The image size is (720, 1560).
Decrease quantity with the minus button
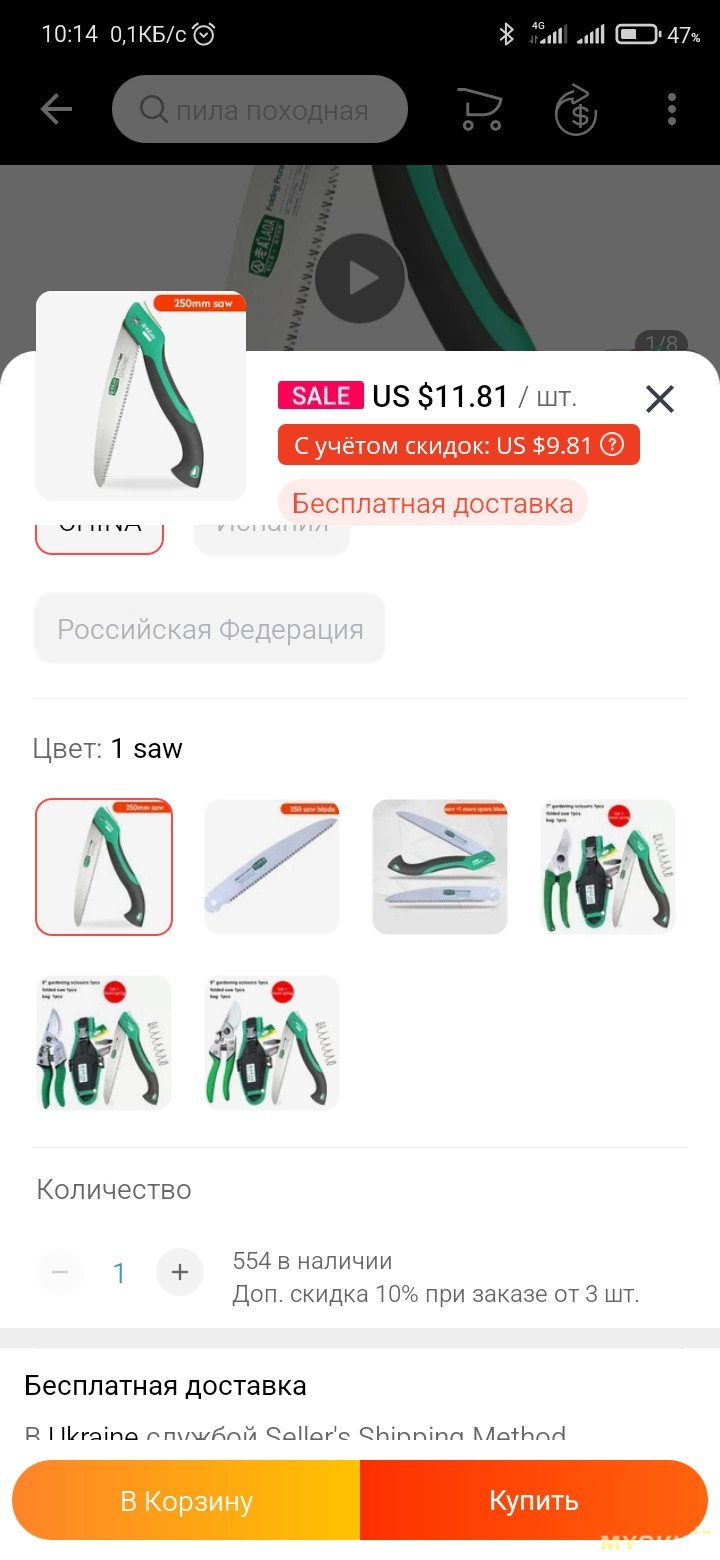pos(60,1272)
